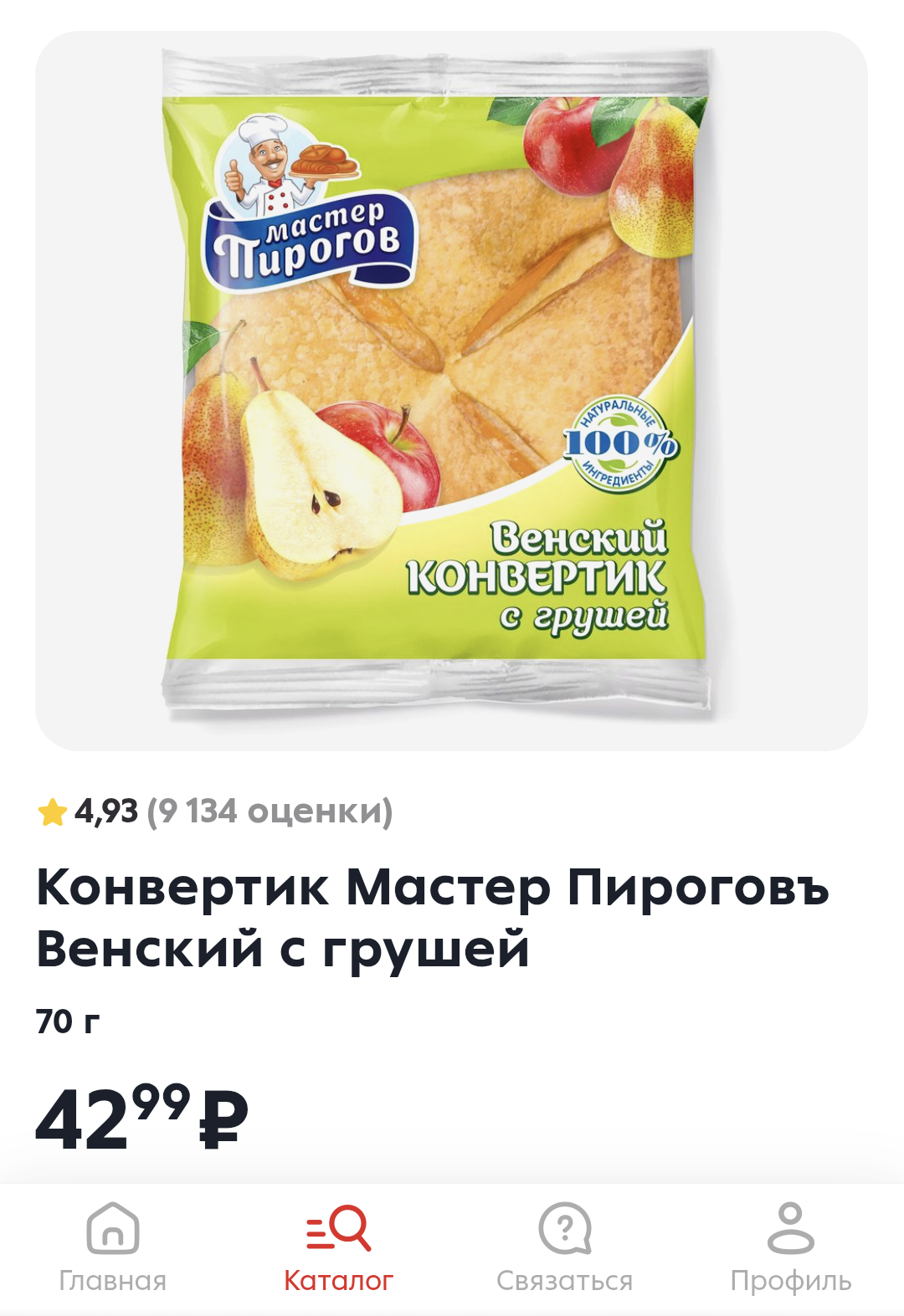Switch to the Каталог tab

pos(339,1247)
